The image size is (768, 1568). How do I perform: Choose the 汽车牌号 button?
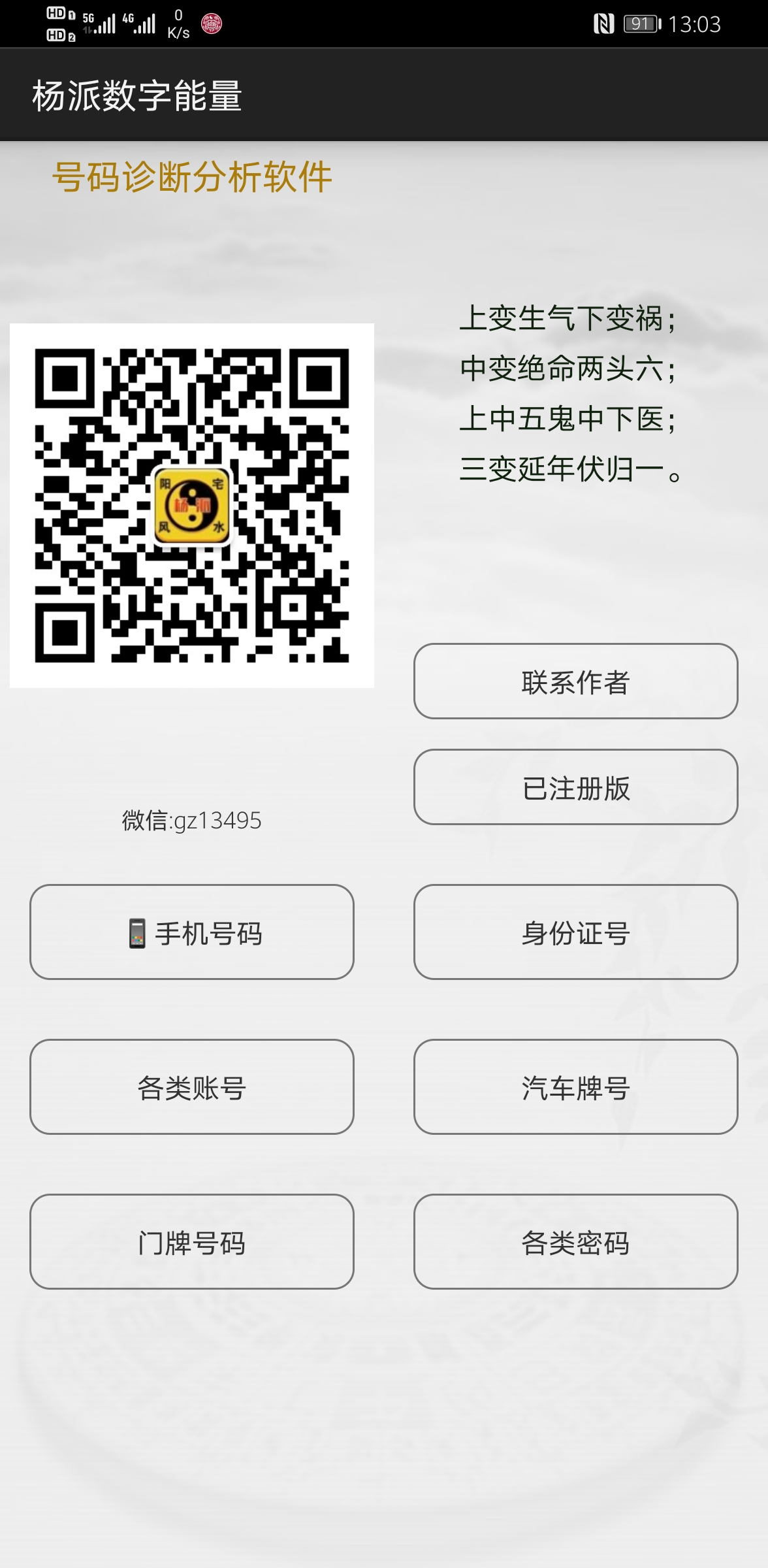coord(575,1087)
